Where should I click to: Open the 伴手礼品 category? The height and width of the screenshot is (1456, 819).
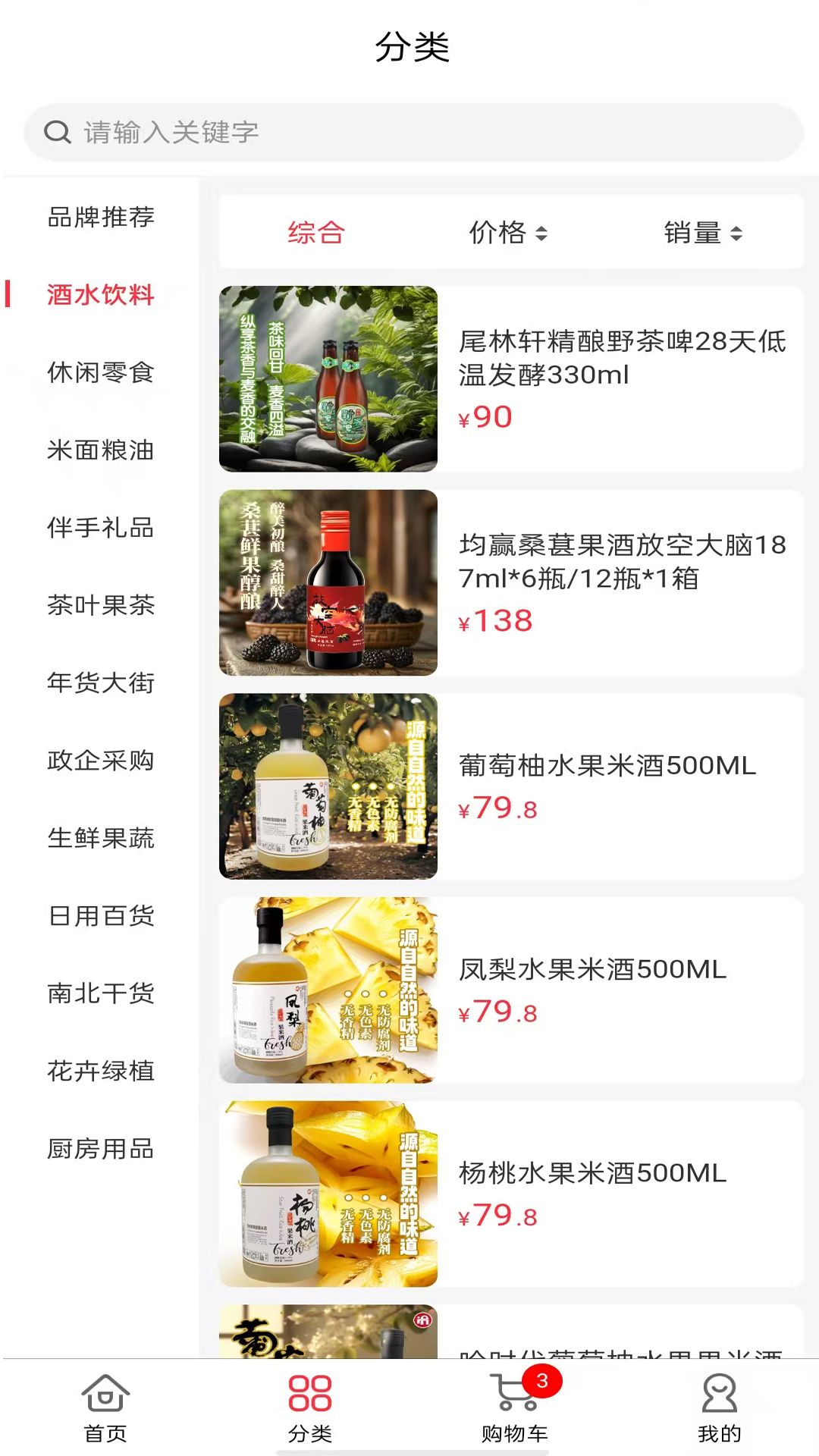coord(101,528)
